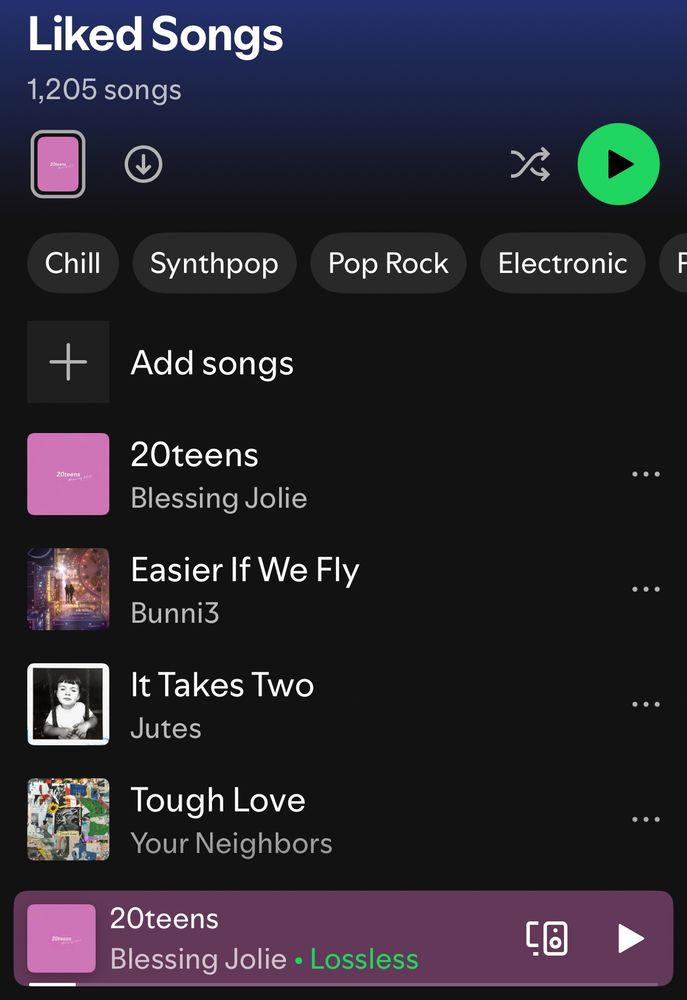Open the device connect picker in mini player
Image resolution: width=687 pixels, height=1000 pixels.
tap(547, 938)
